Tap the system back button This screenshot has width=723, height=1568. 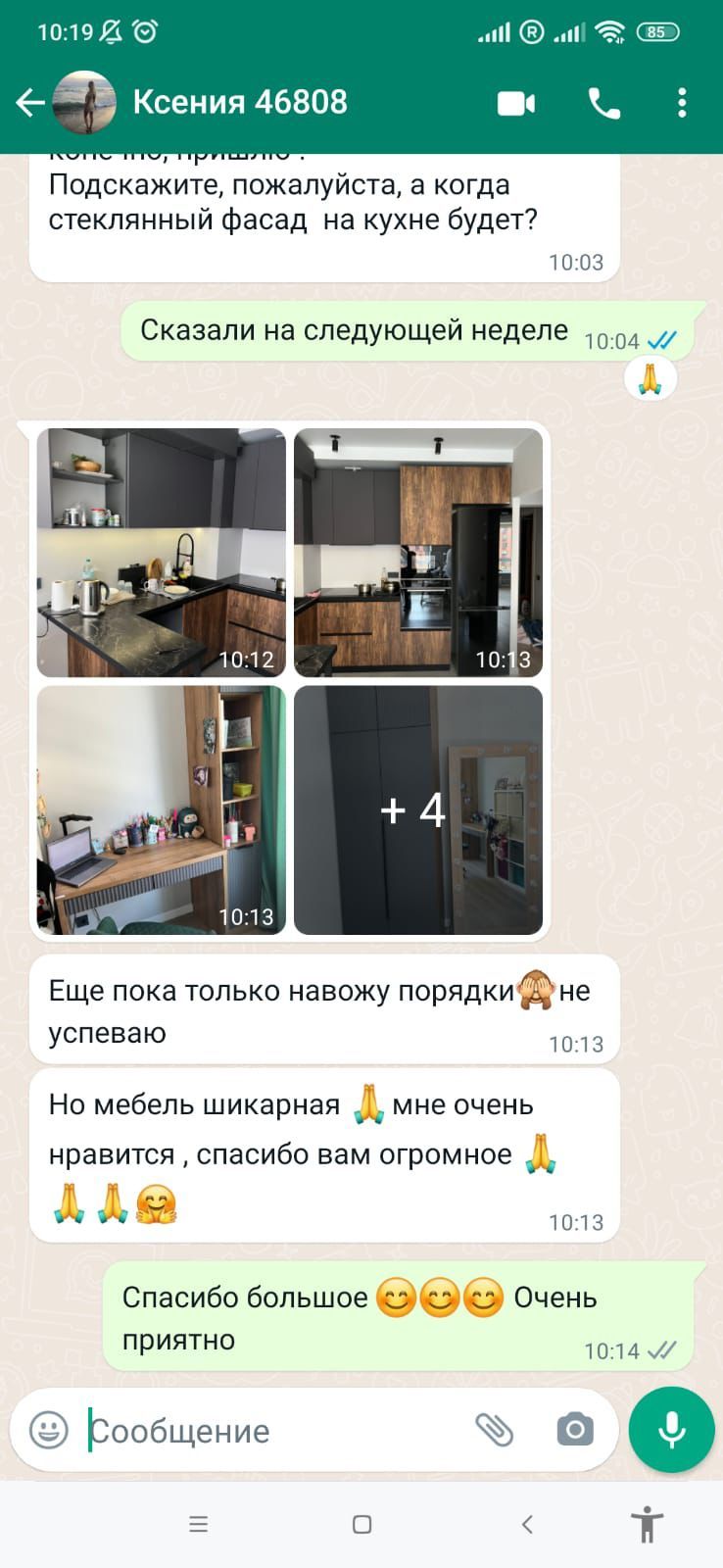527,1524
